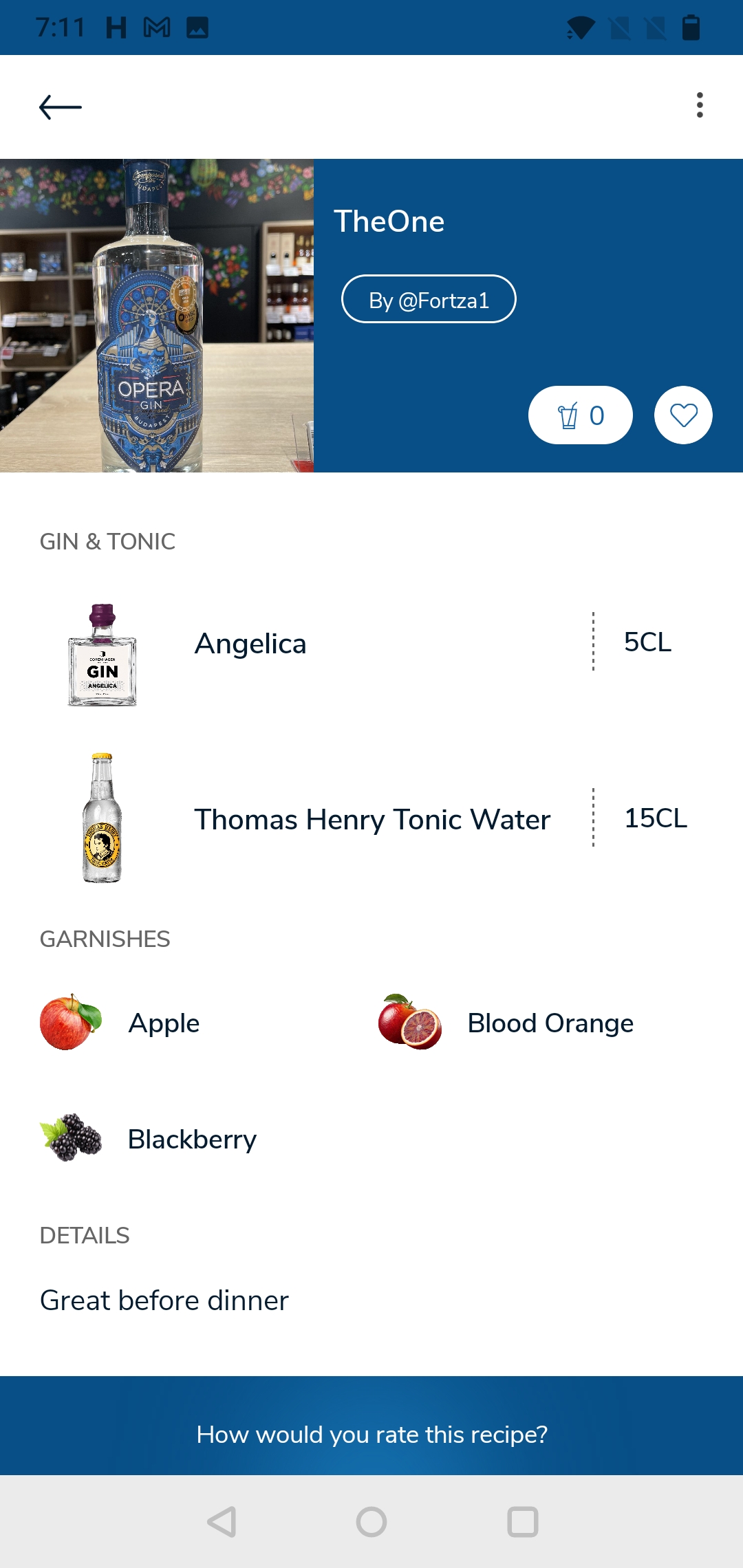Screen dimensions: 743x1568
Task: Select the Apple garnish
Action: (120, 1023)
